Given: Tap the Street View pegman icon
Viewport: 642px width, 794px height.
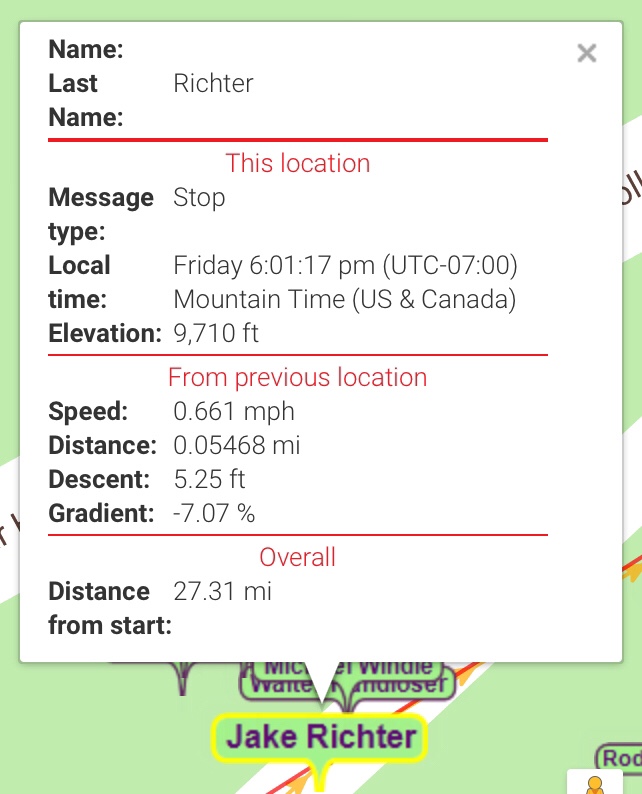Looking at the screenshot, I should (594, 782).
